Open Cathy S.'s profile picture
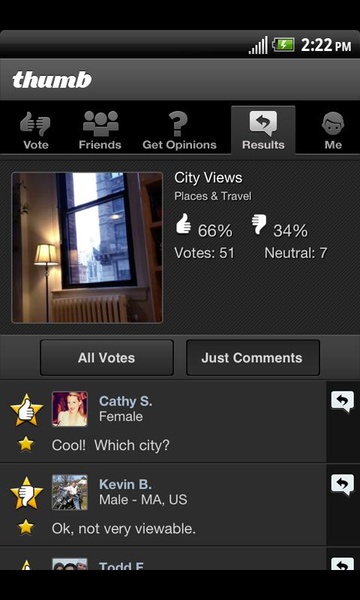360x600 pixels. pyautogui.click(x=70, y=409)
